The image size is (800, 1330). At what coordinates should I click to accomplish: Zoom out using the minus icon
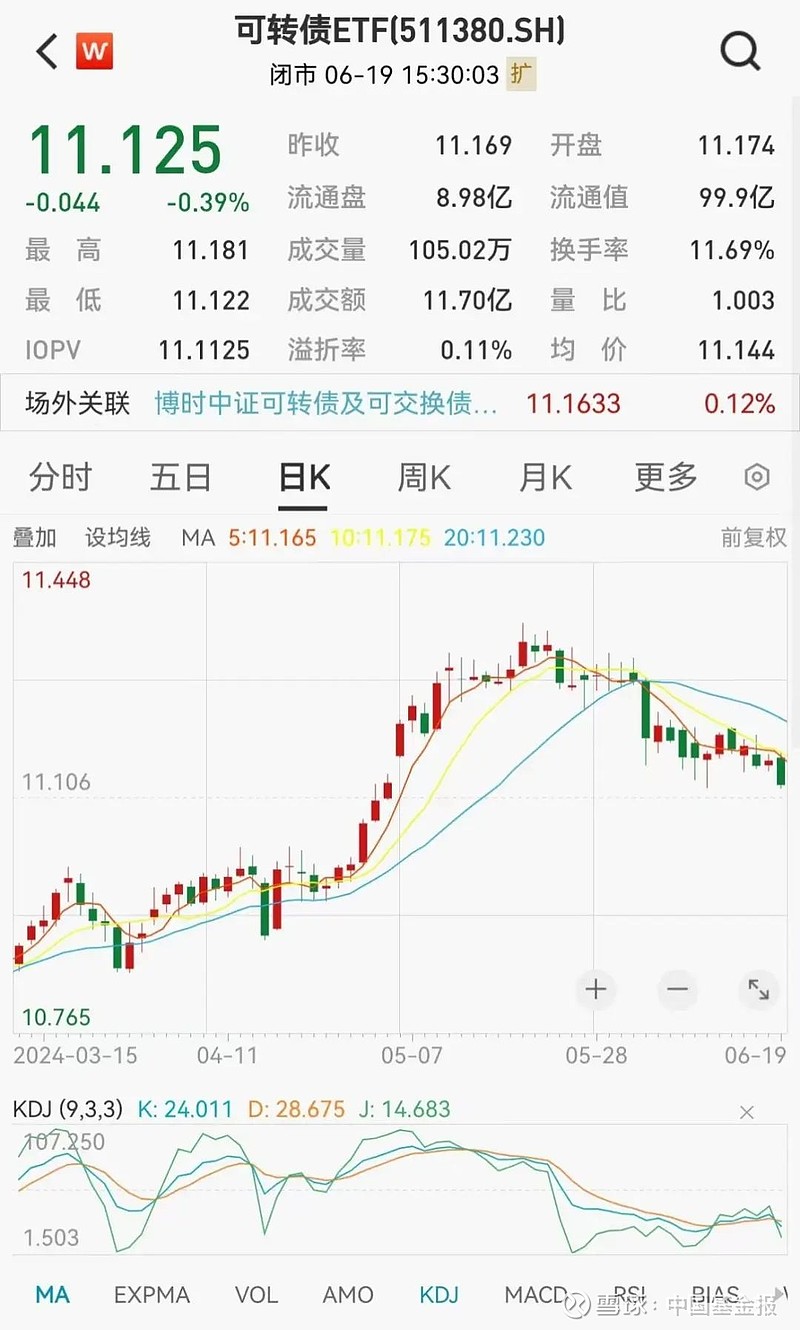tap(678, 989)
